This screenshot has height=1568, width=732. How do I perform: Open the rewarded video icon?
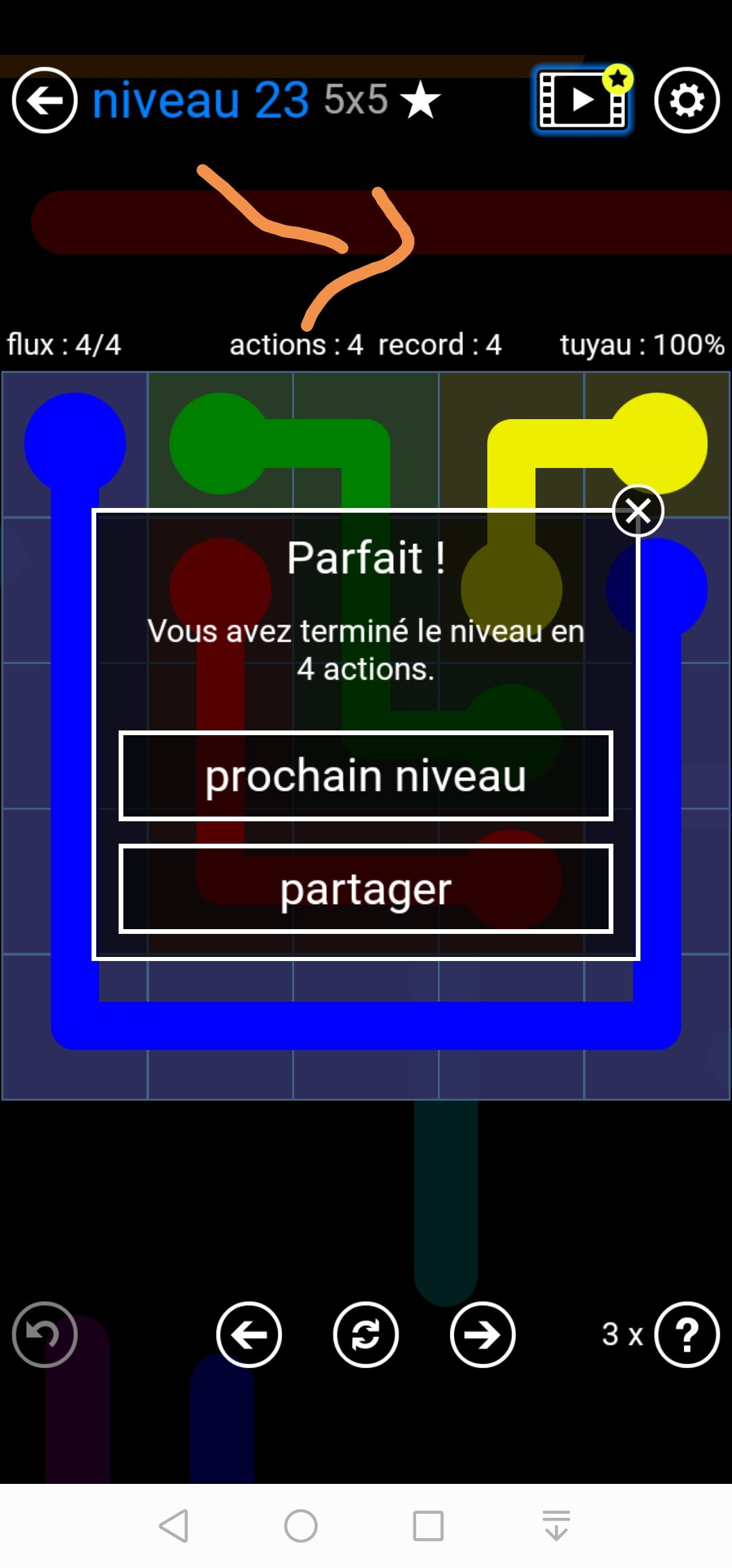tap(582, 100)
